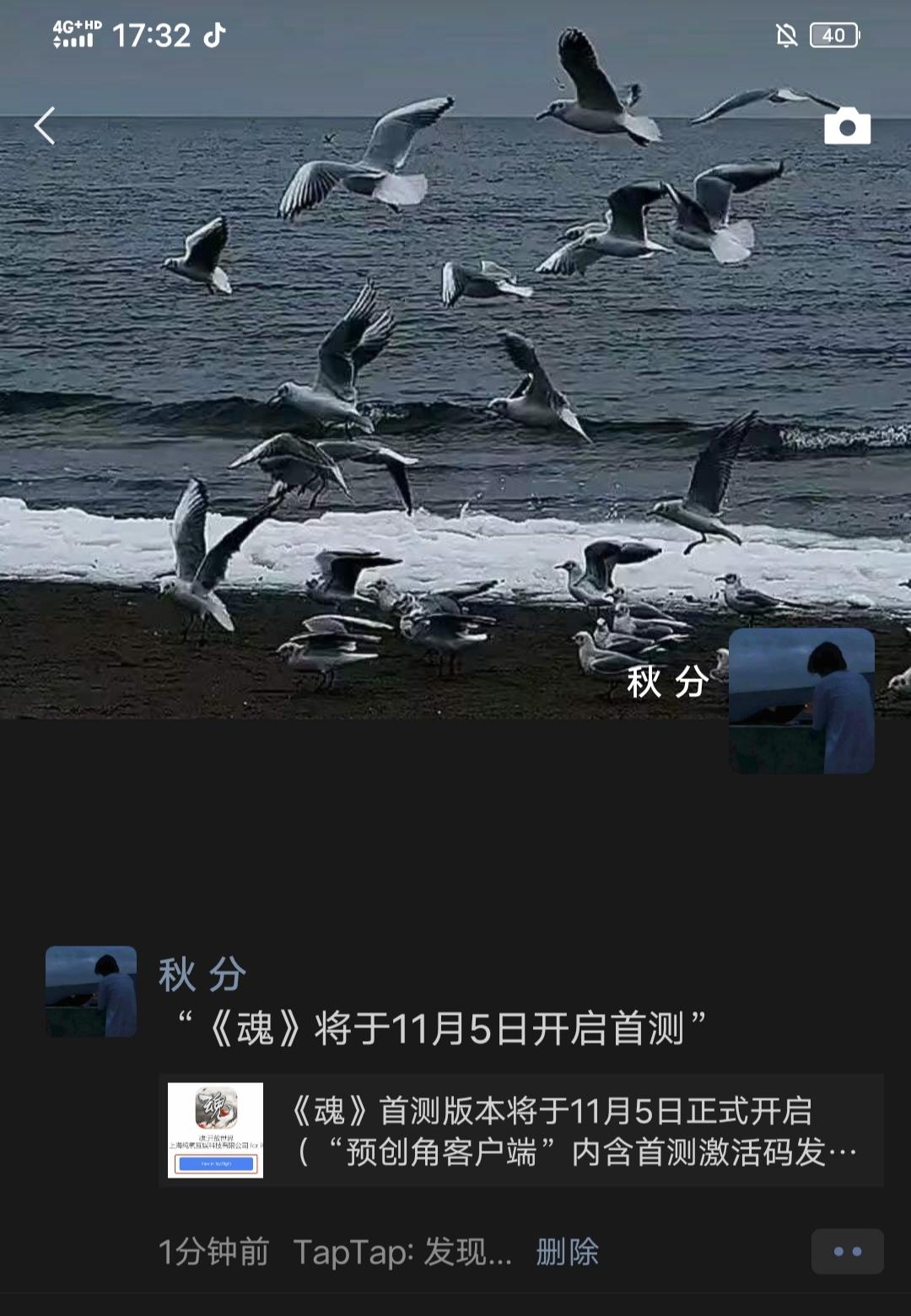
Task: Tap the TikTok note icon in status bar
Action: point(216,35)
